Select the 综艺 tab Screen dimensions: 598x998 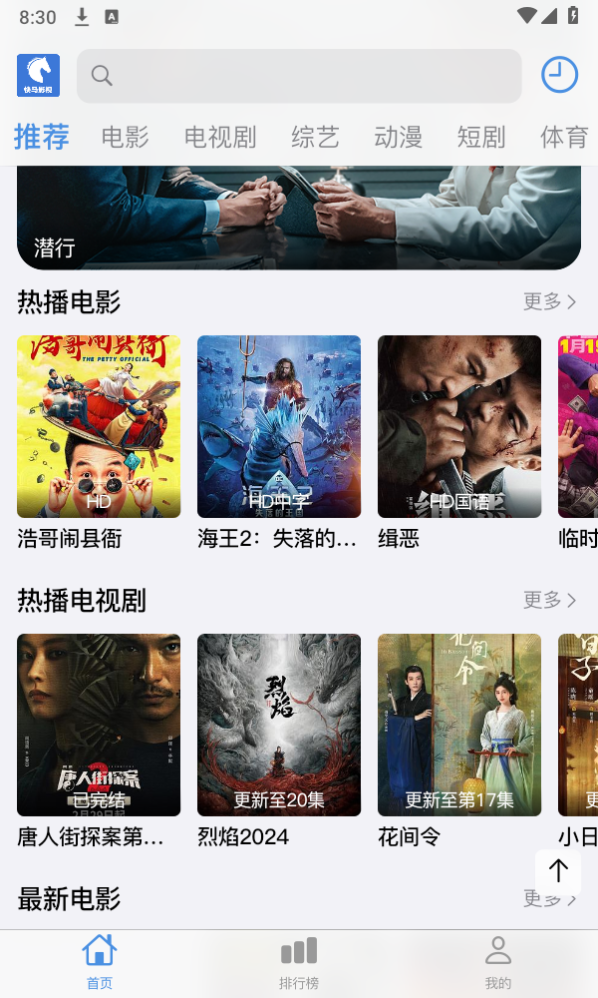tap(315, 137)
